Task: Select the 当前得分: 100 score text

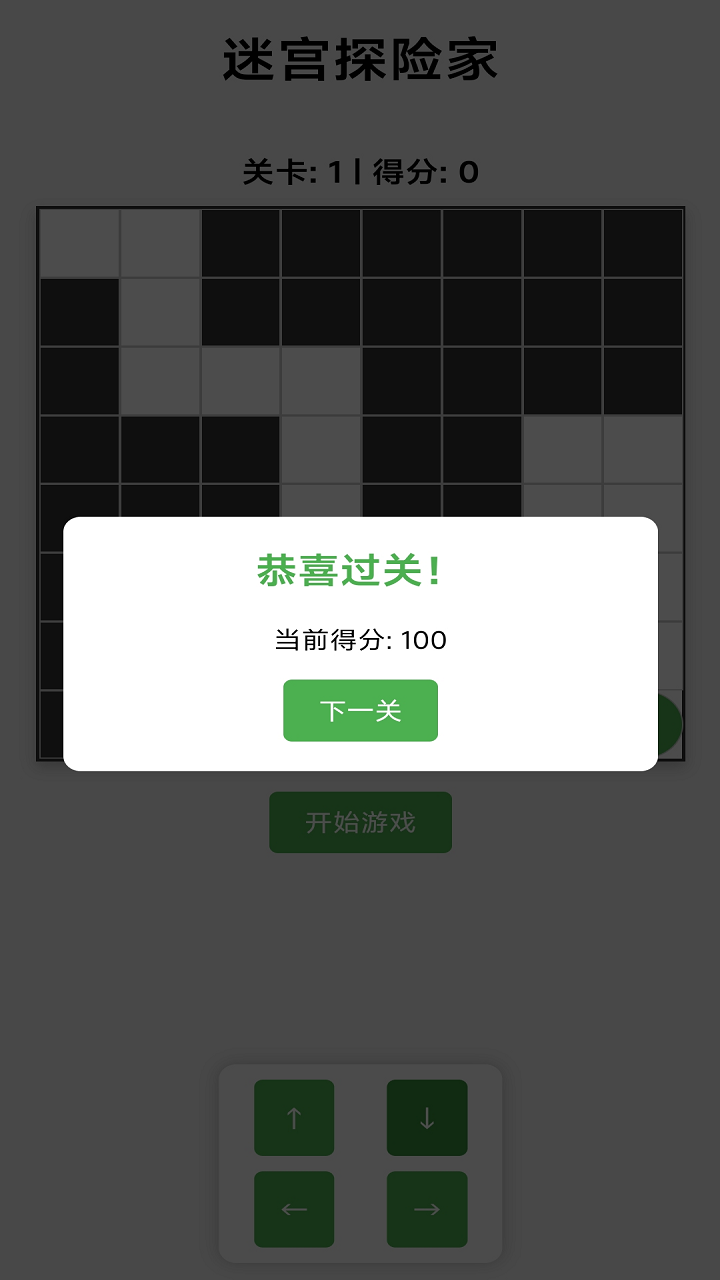Action: 360,641
